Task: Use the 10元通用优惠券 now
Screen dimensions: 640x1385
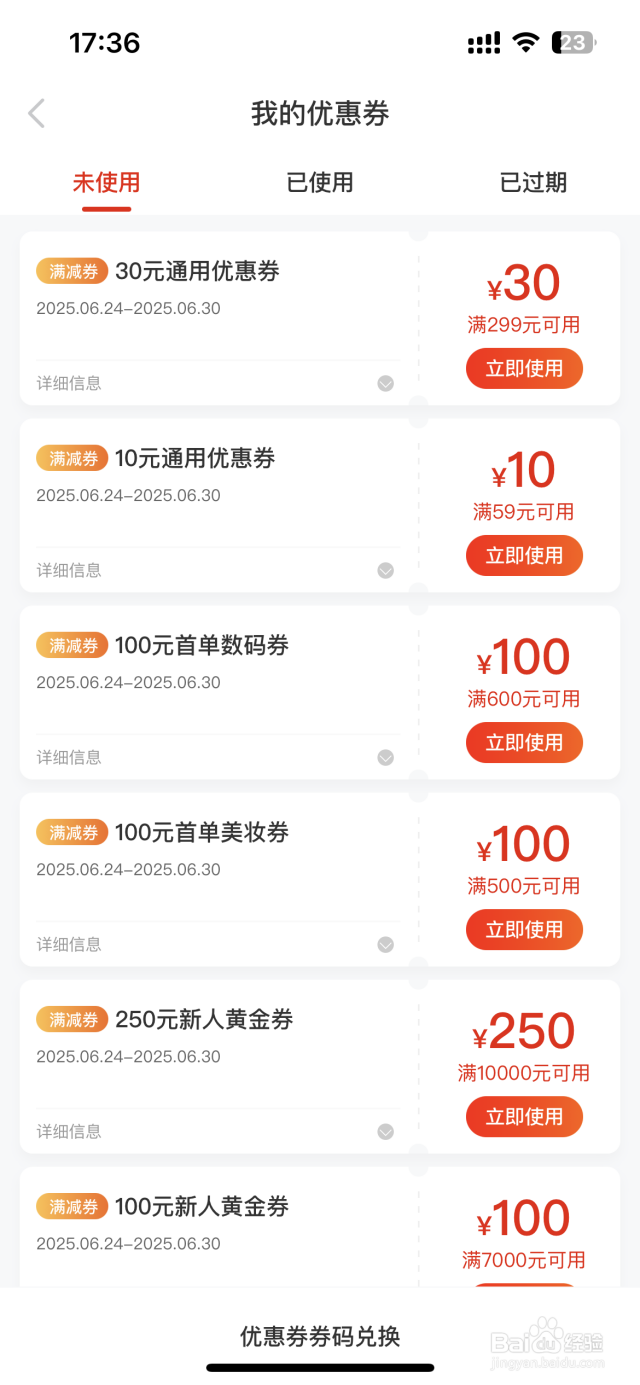Action: [x=524, y=556]
